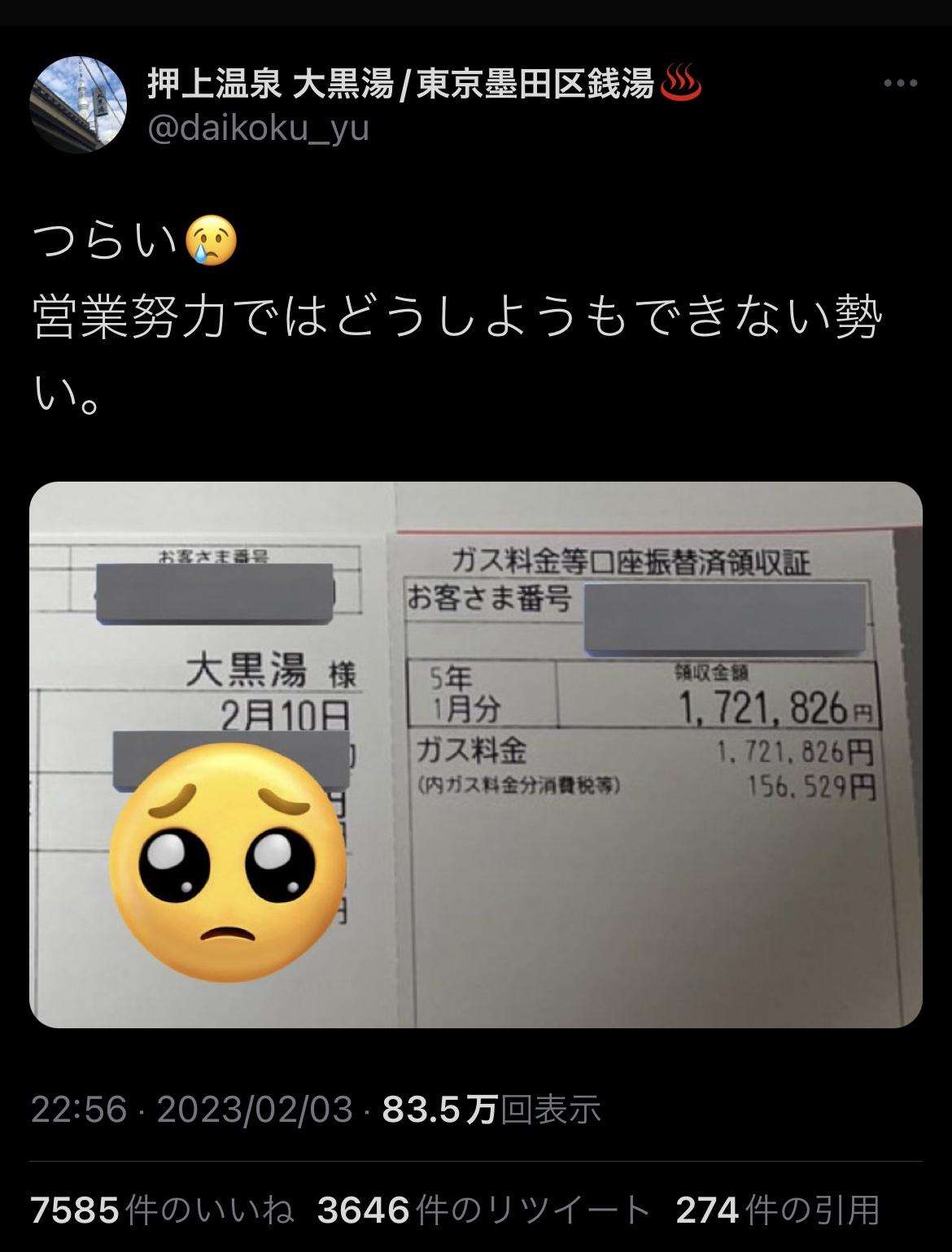Enlarge the gas bill photo

(x=475, y=755)
